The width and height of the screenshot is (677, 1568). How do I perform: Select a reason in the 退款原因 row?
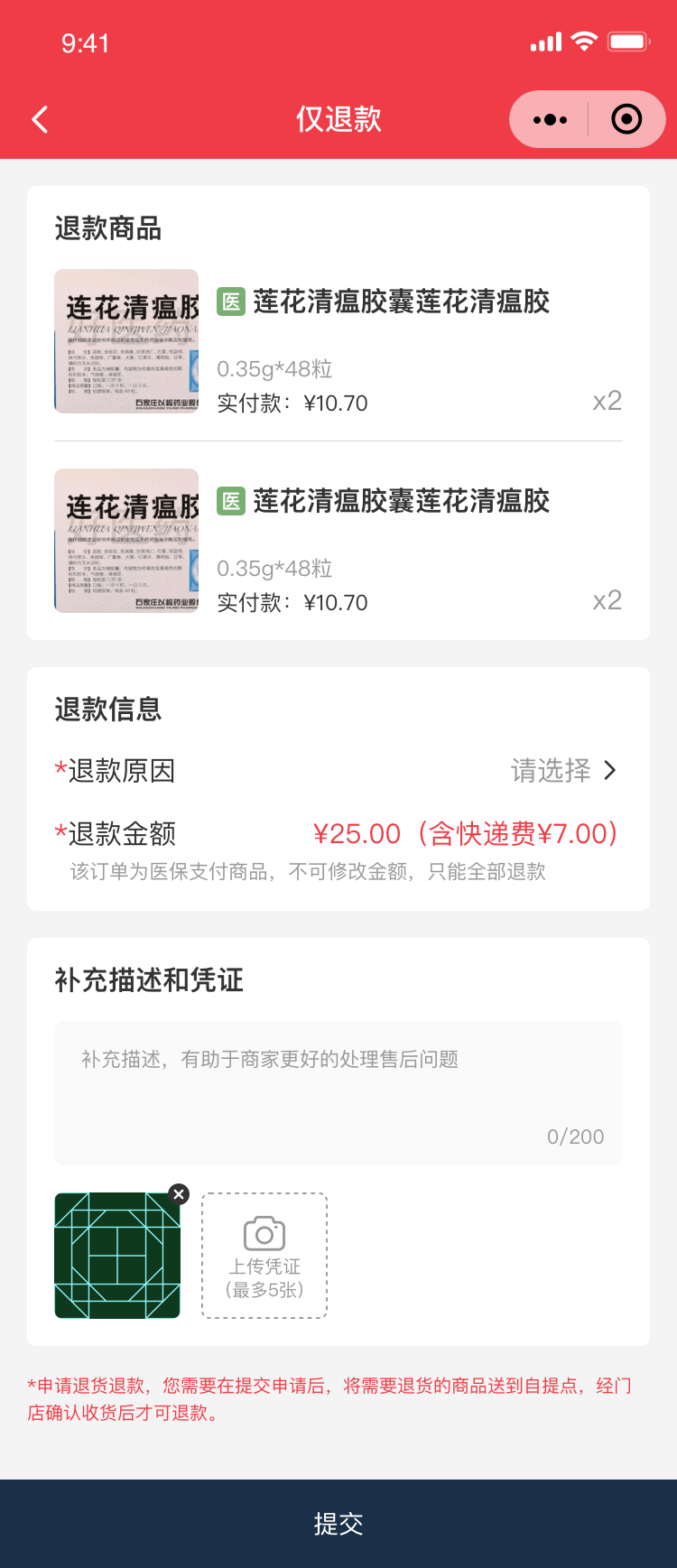[x=563, y=770]
